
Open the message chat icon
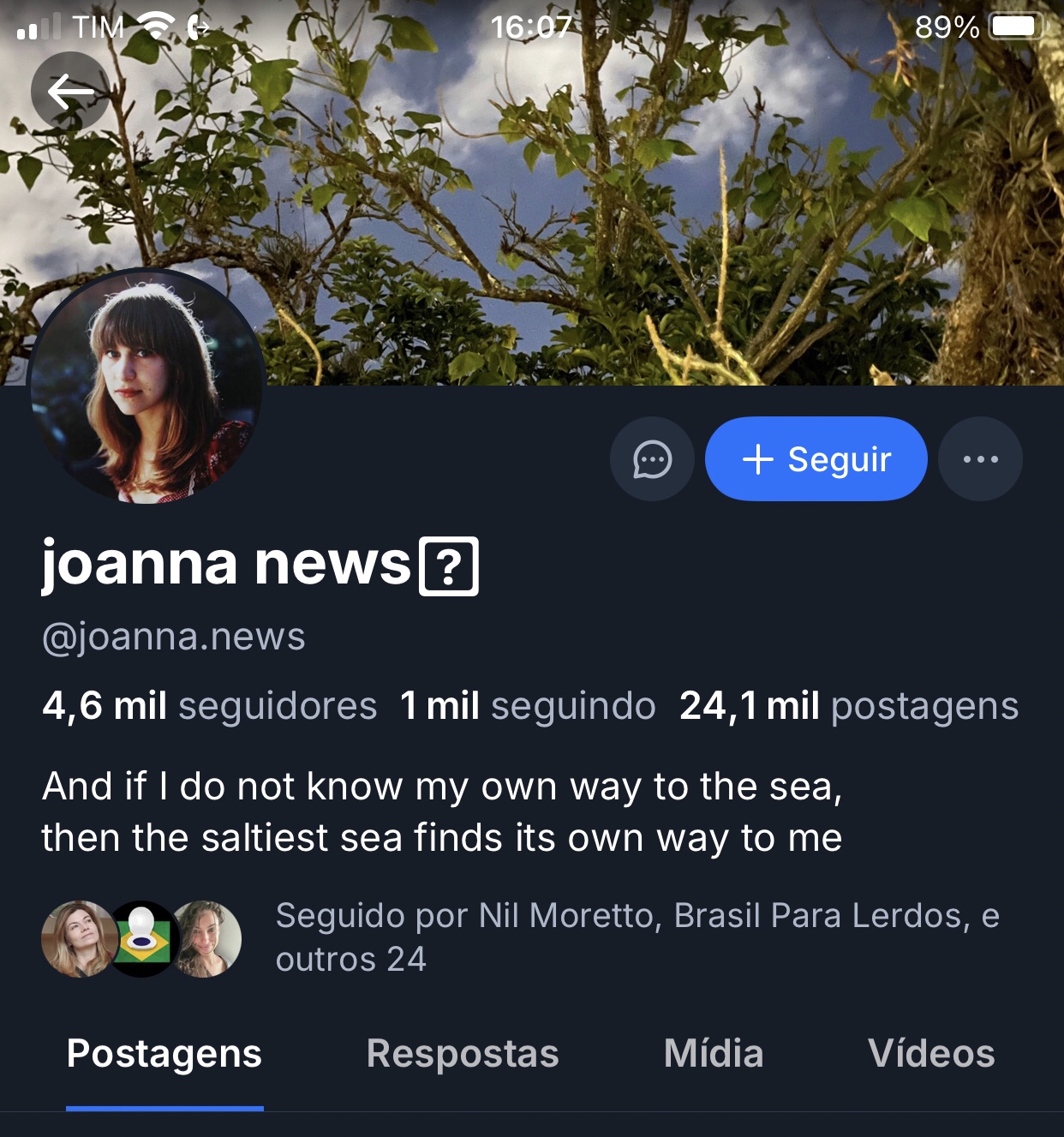tap(652, 459)
